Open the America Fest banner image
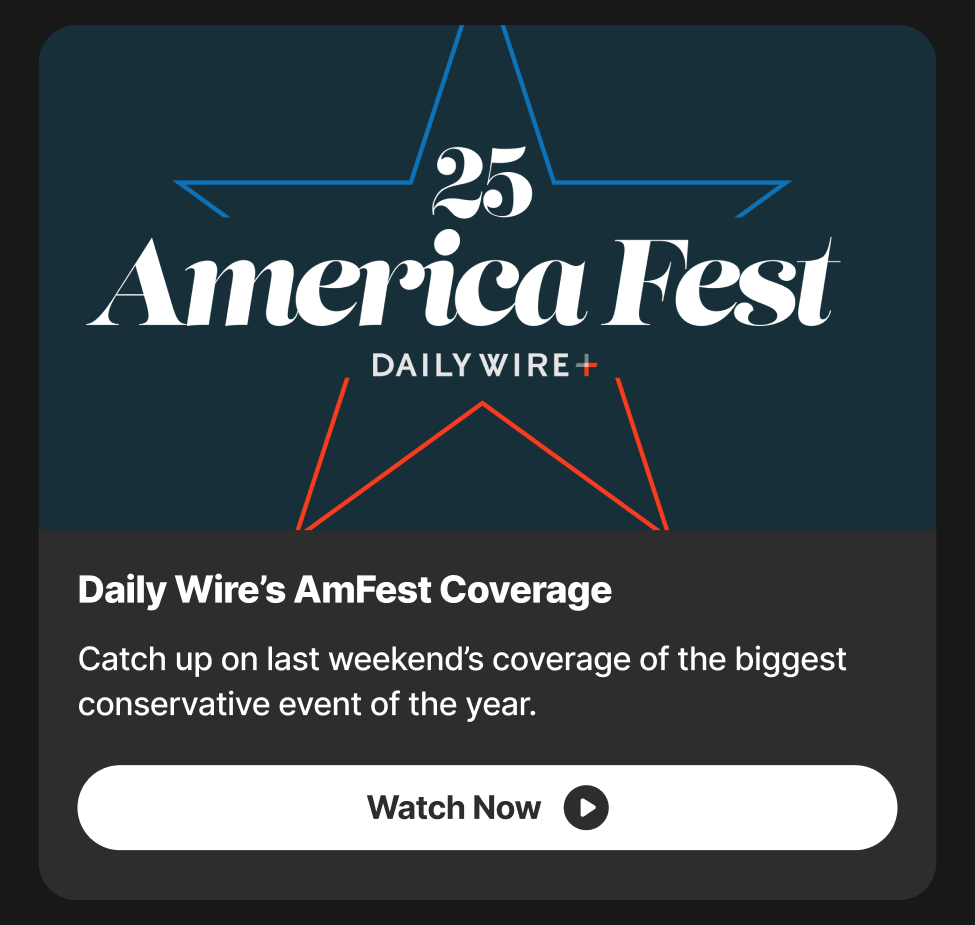This screenshot has height=925, width=975. [487, 278]
